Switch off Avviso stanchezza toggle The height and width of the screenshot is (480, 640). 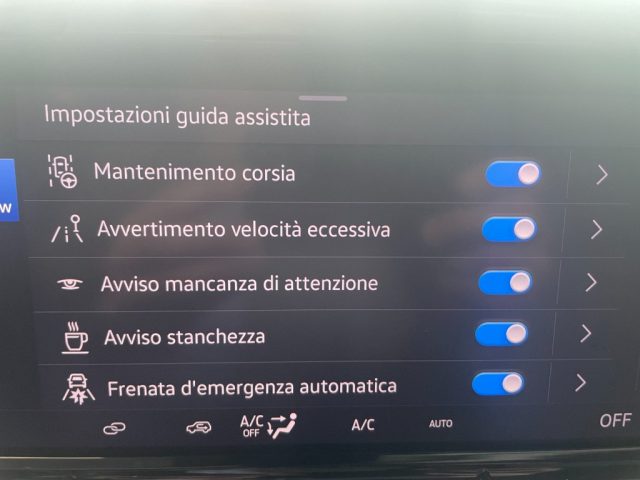(x=501, y=334)
